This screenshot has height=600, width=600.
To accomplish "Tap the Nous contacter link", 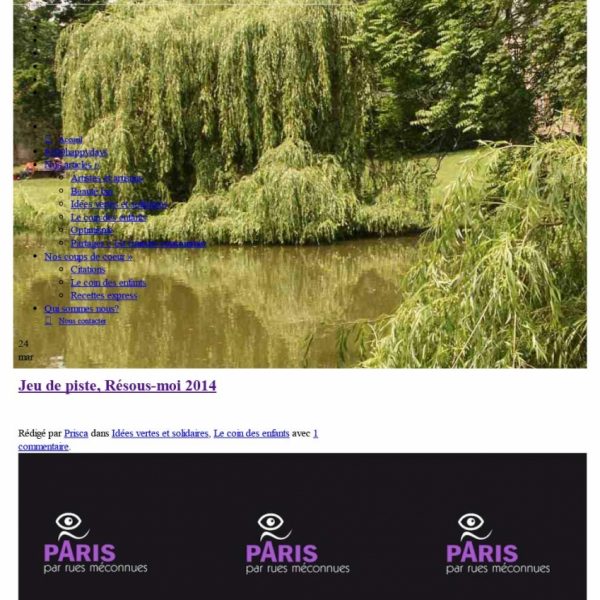I will click(x=82, y=321).
